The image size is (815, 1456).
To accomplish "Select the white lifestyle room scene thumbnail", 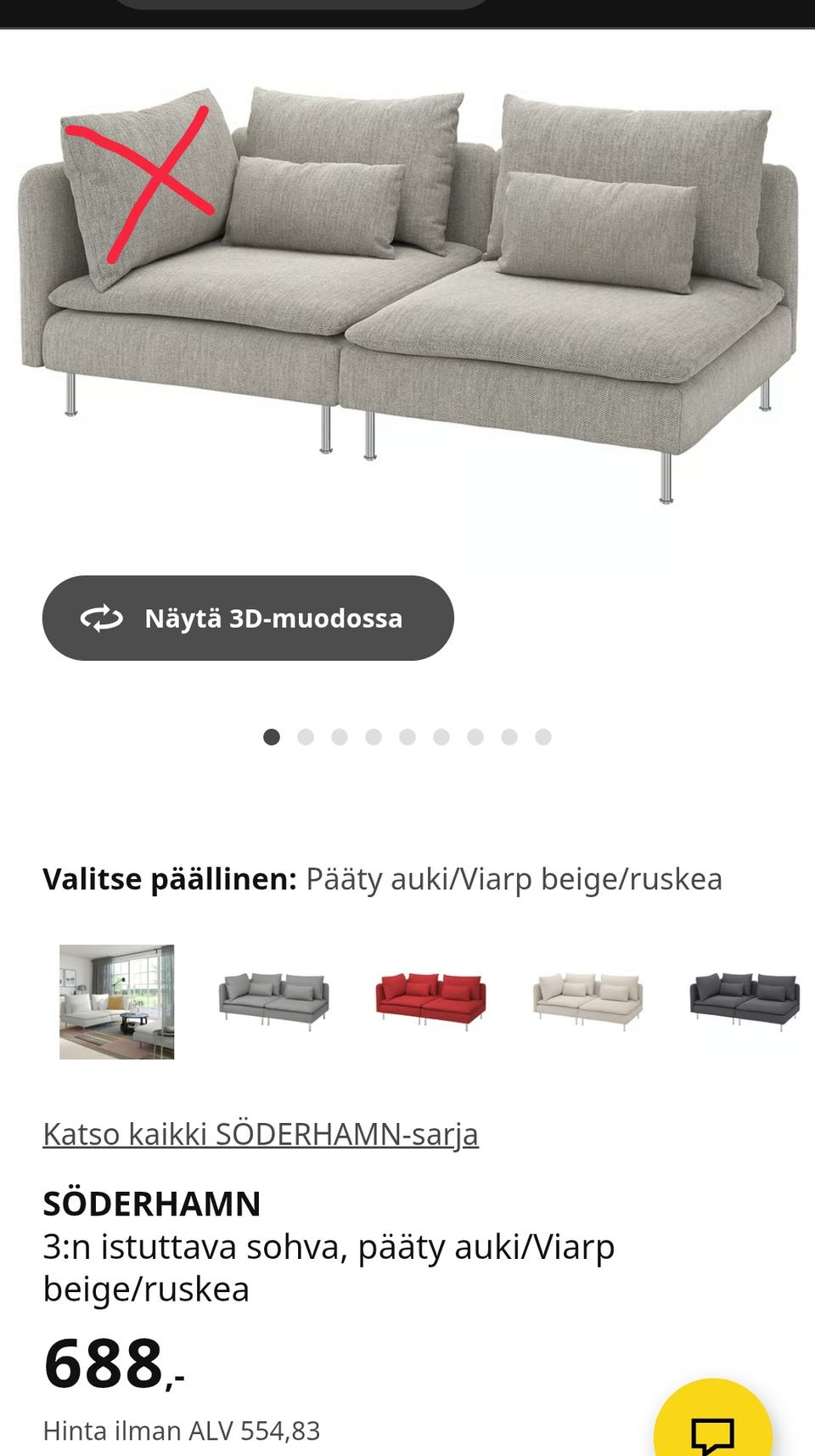I will click(x=117, y=1002).
